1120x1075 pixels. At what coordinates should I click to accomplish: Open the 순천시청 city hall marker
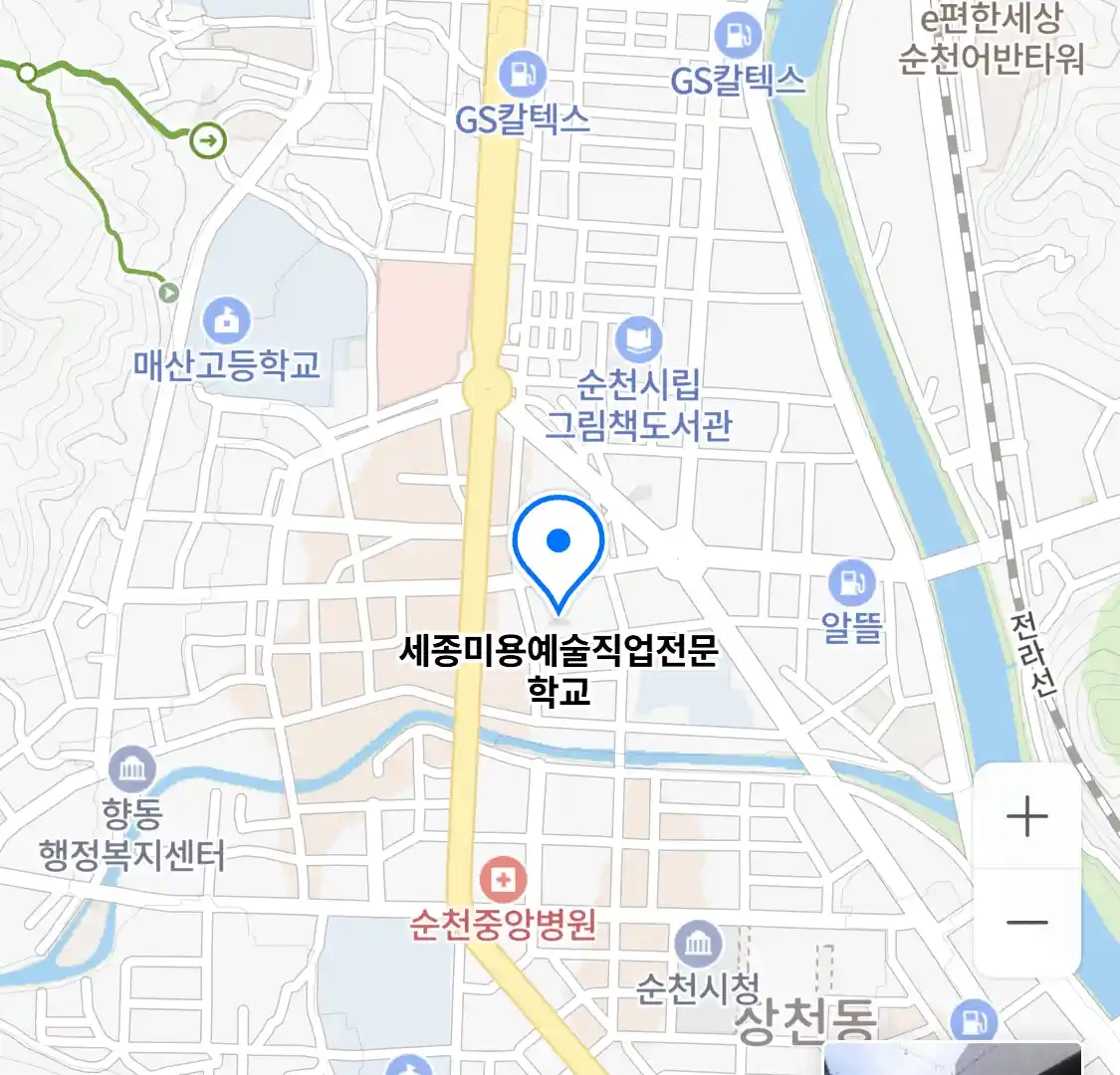(x=698, y=944)
